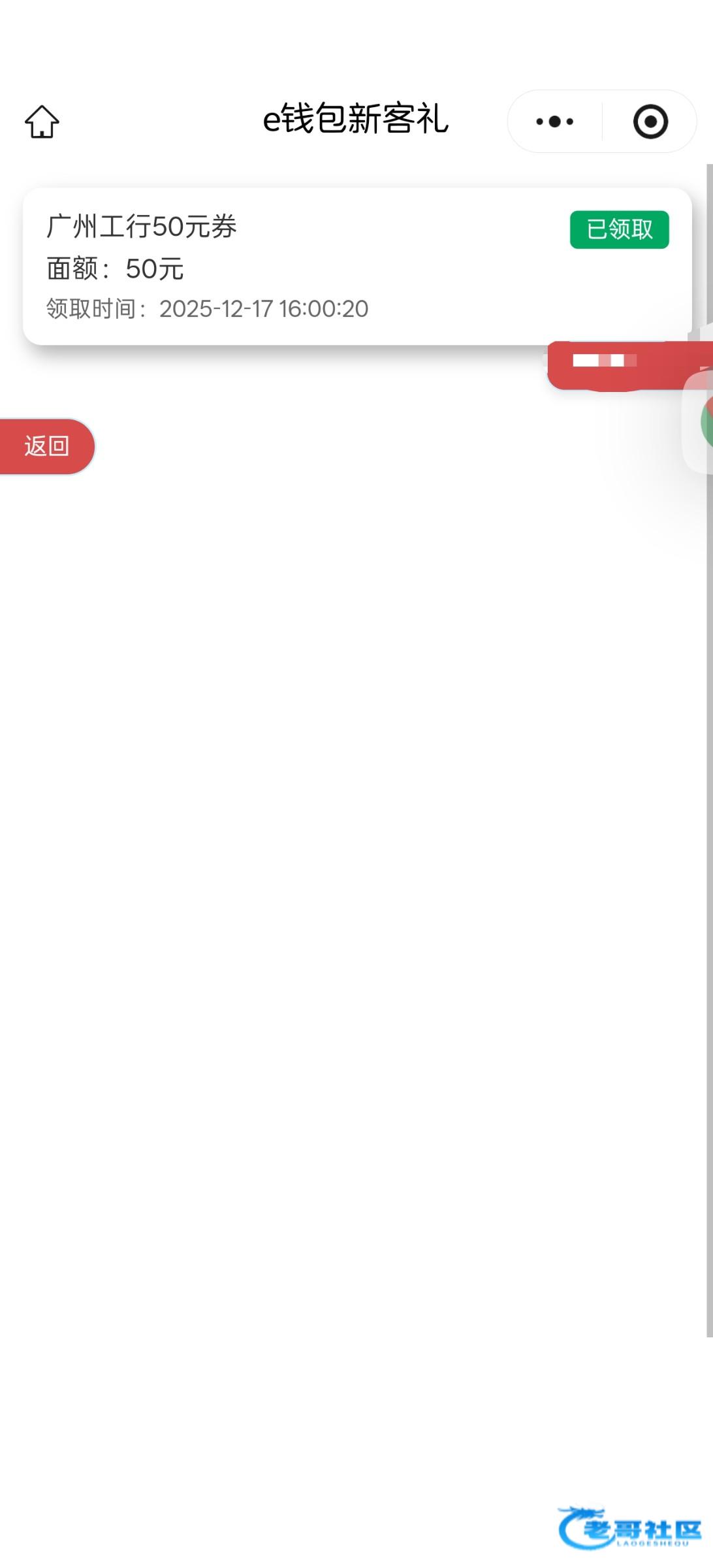Go to the mini program home
The height and width of the screenshot is (1568, 713).
pos(42,122)
